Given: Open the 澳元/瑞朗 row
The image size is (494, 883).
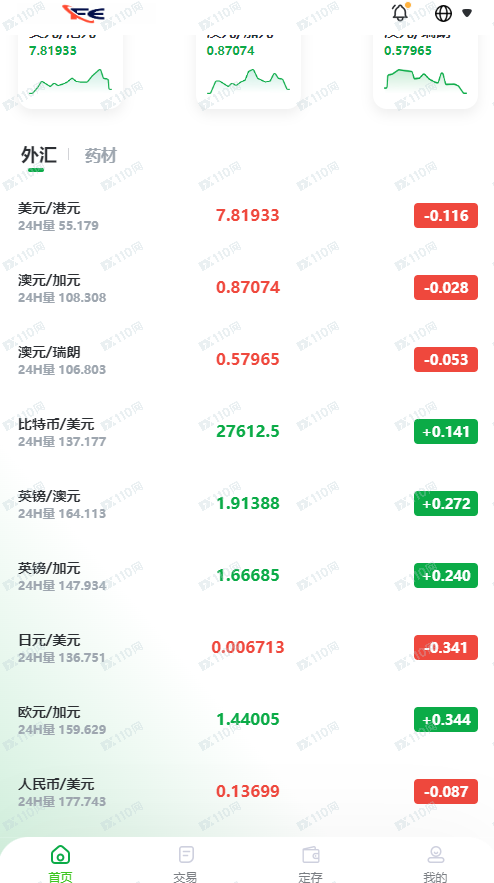Looking at the screenshot, I should (247, 360).
